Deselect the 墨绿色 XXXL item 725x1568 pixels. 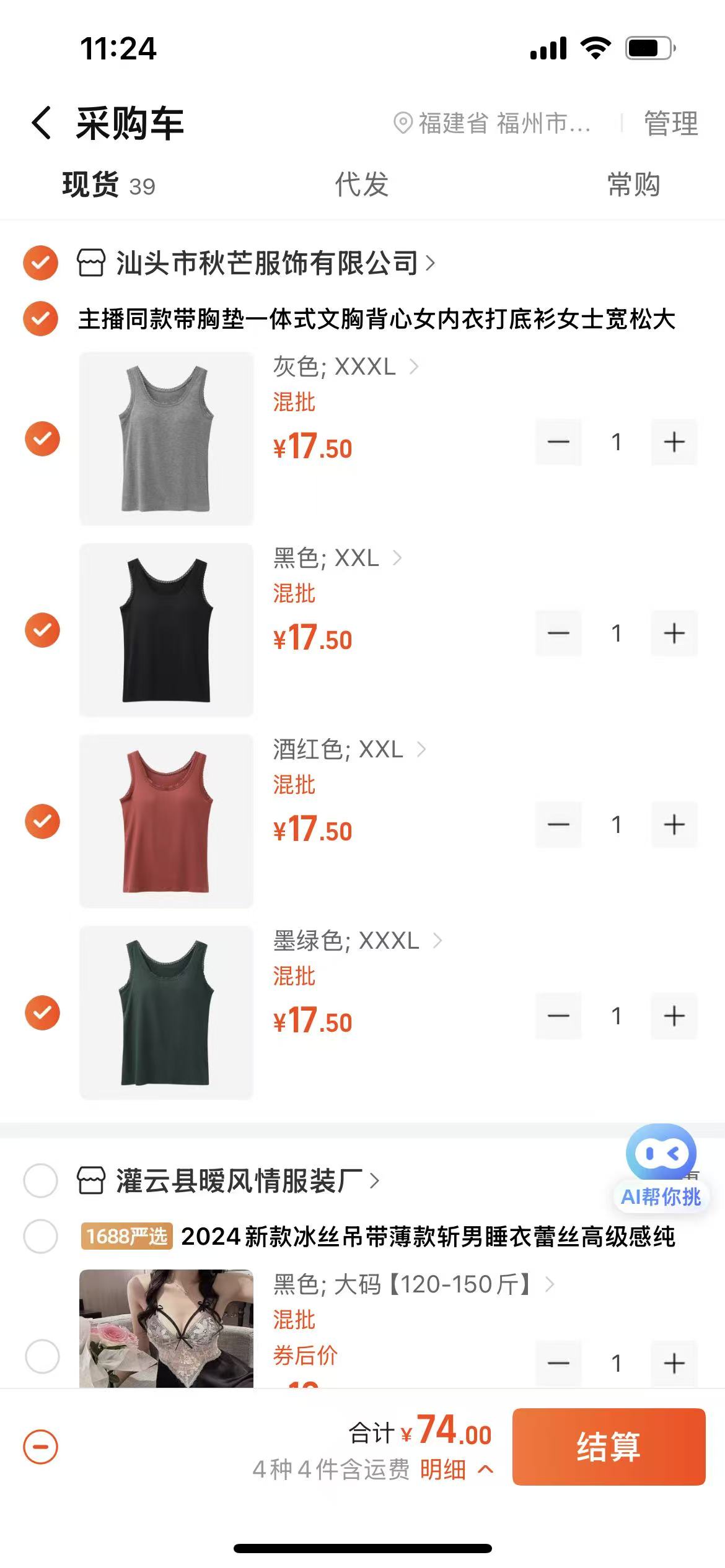[42, 1013]
